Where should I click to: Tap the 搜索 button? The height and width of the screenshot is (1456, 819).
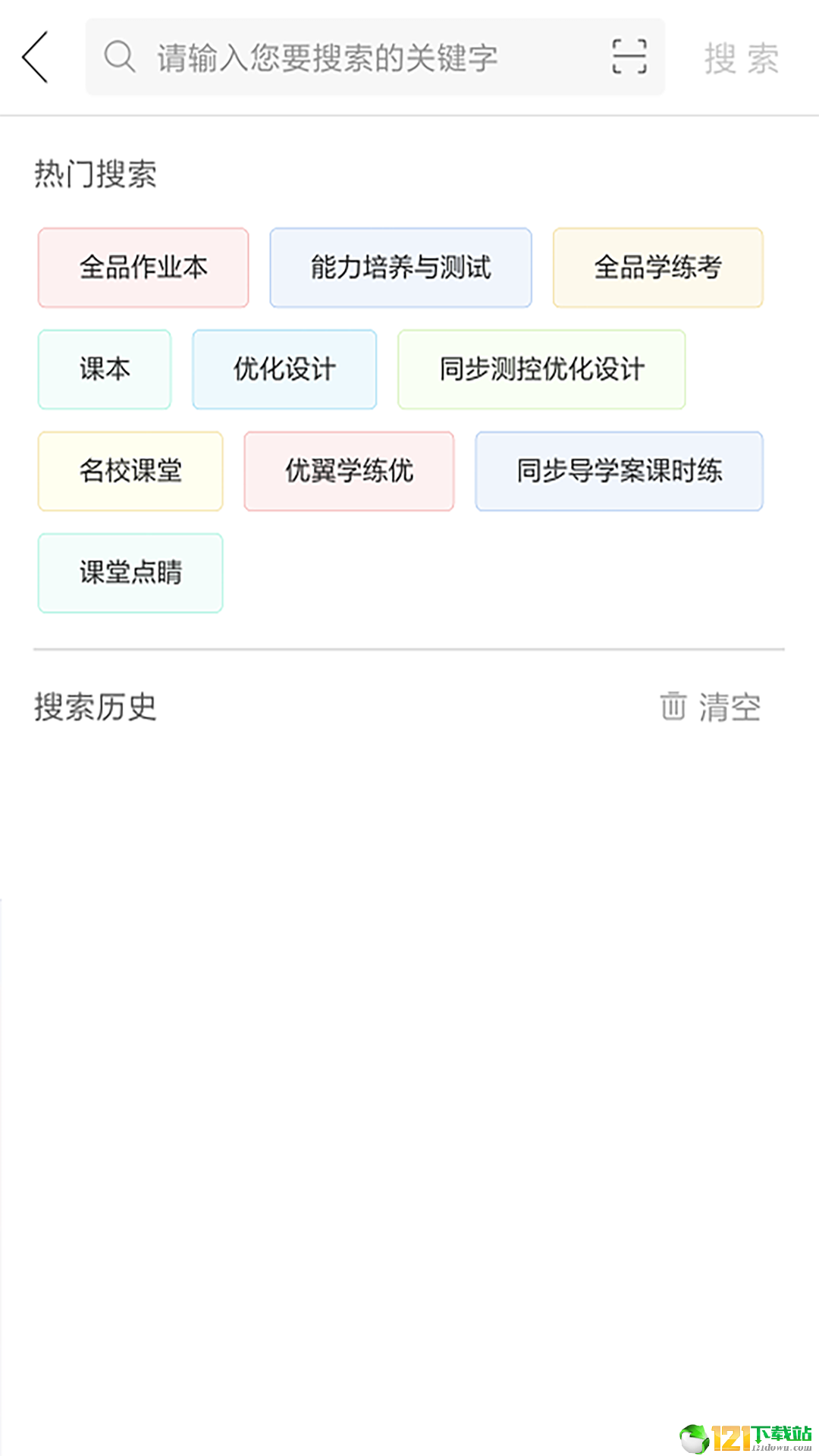(741, 58)
